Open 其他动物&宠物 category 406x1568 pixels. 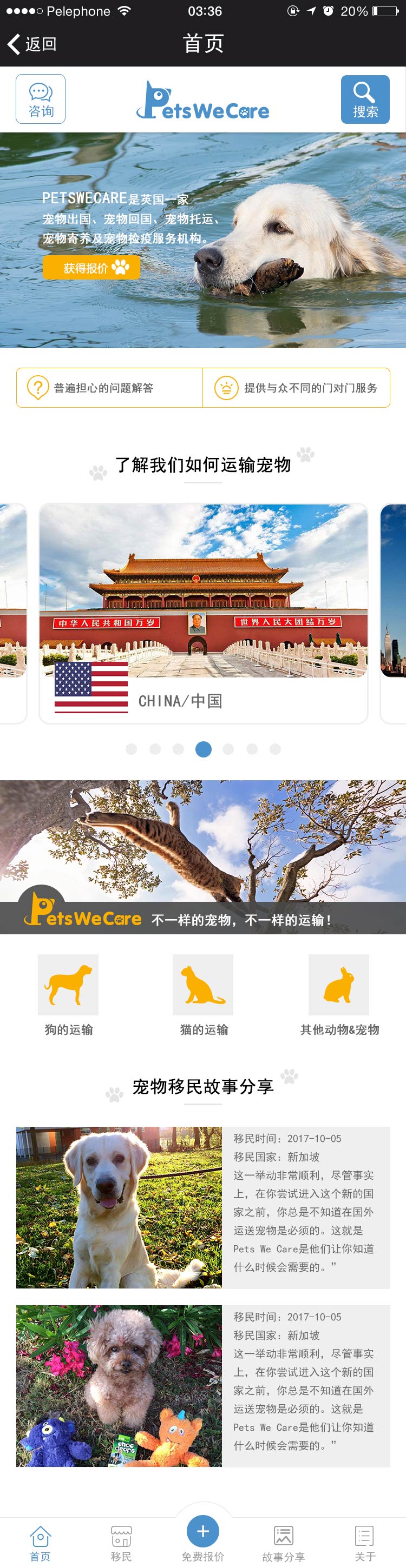338,994
